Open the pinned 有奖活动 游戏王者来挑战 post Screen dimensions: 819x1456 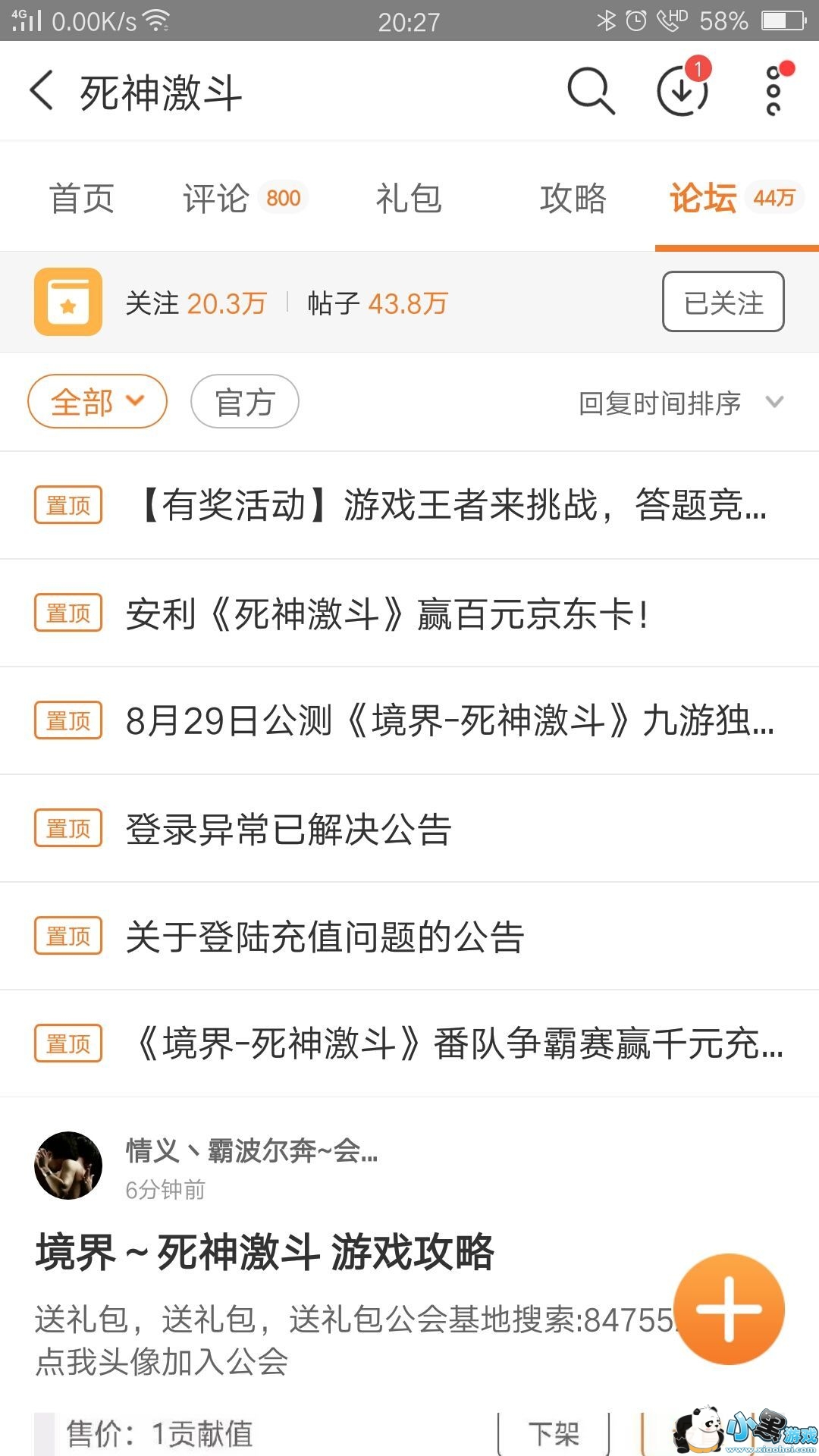tap(452, 505)
